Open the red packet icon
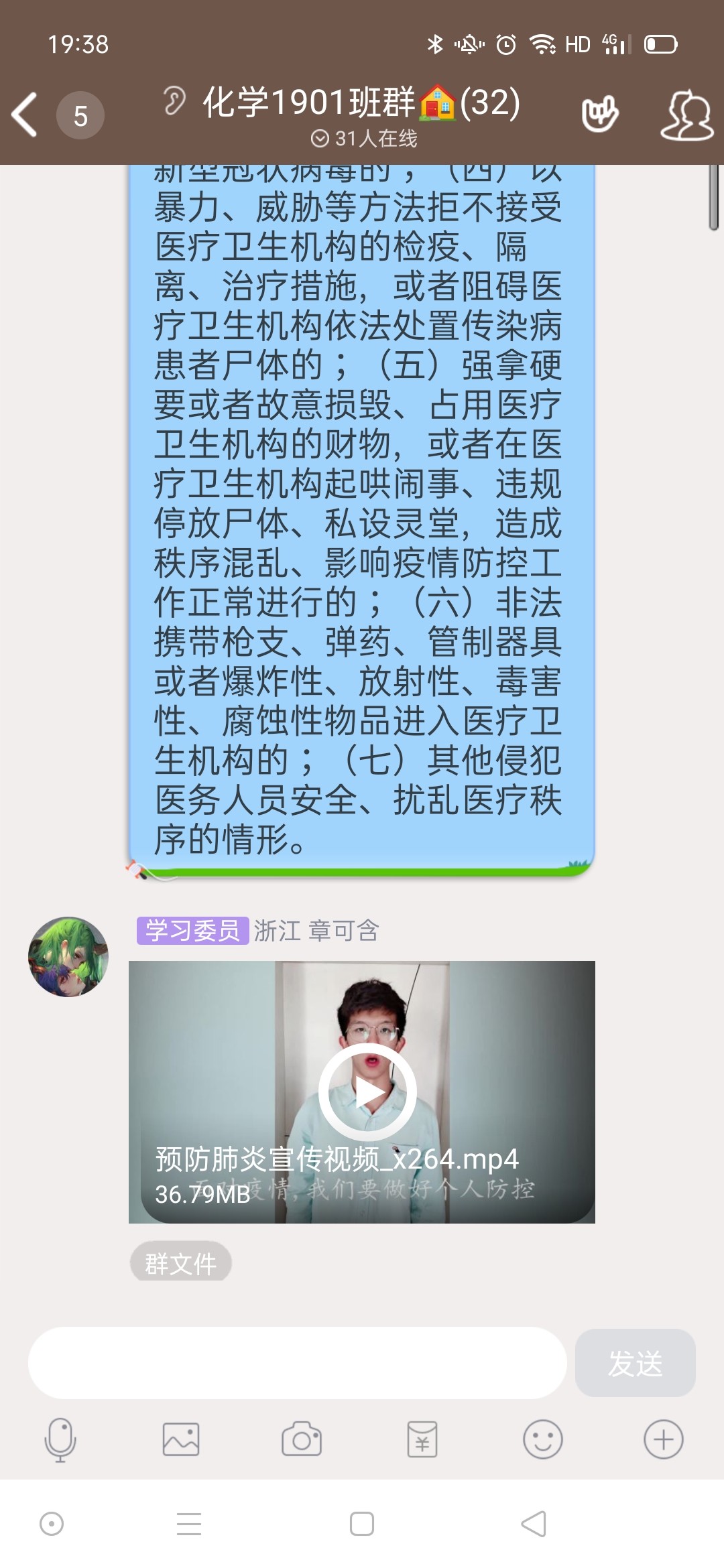724x1568 pixels. point(422,1439)
